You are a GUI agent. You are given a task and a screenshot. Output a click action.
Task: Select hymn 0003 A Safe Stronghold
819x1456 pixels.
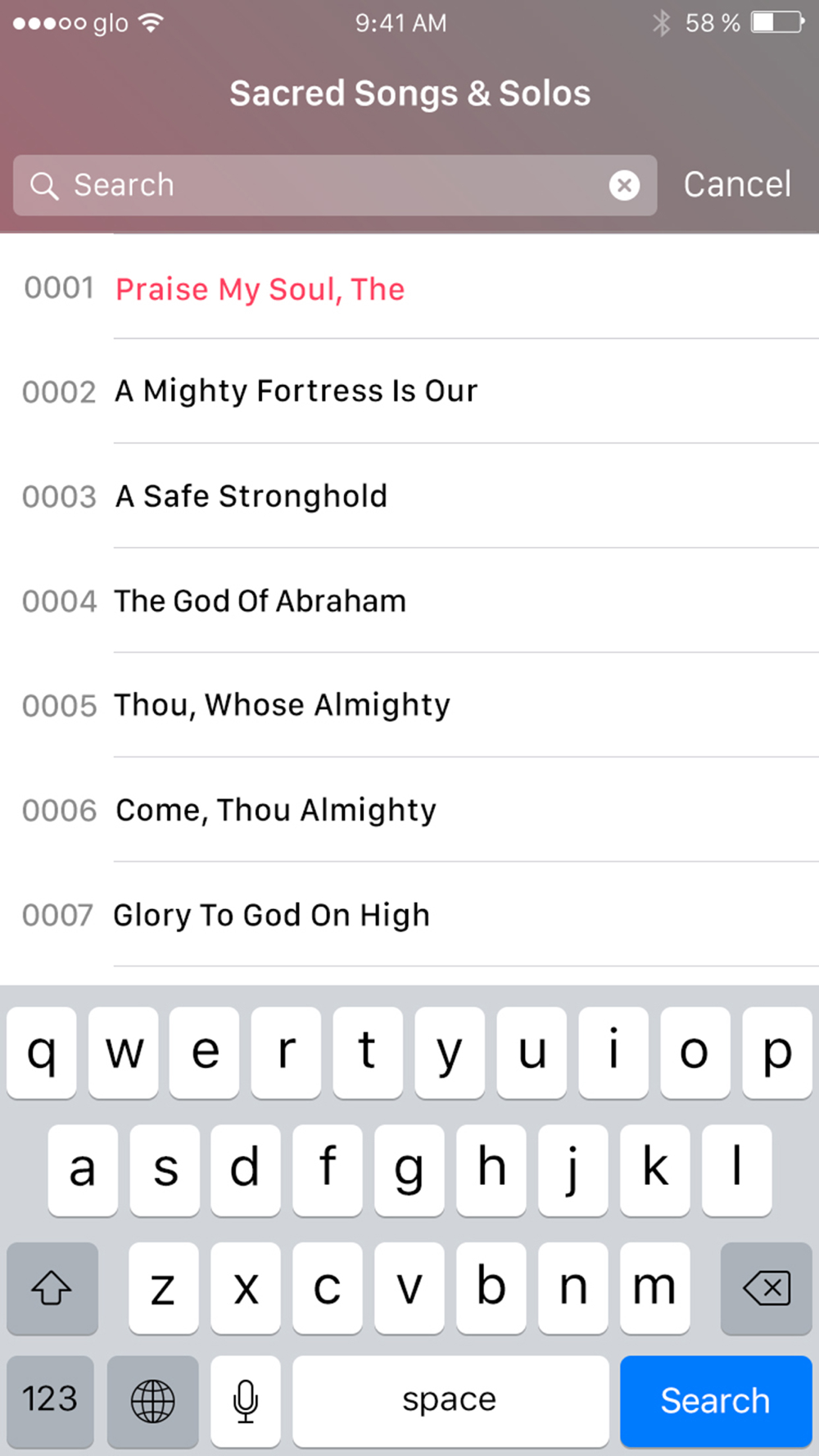(x=409, y=496)
